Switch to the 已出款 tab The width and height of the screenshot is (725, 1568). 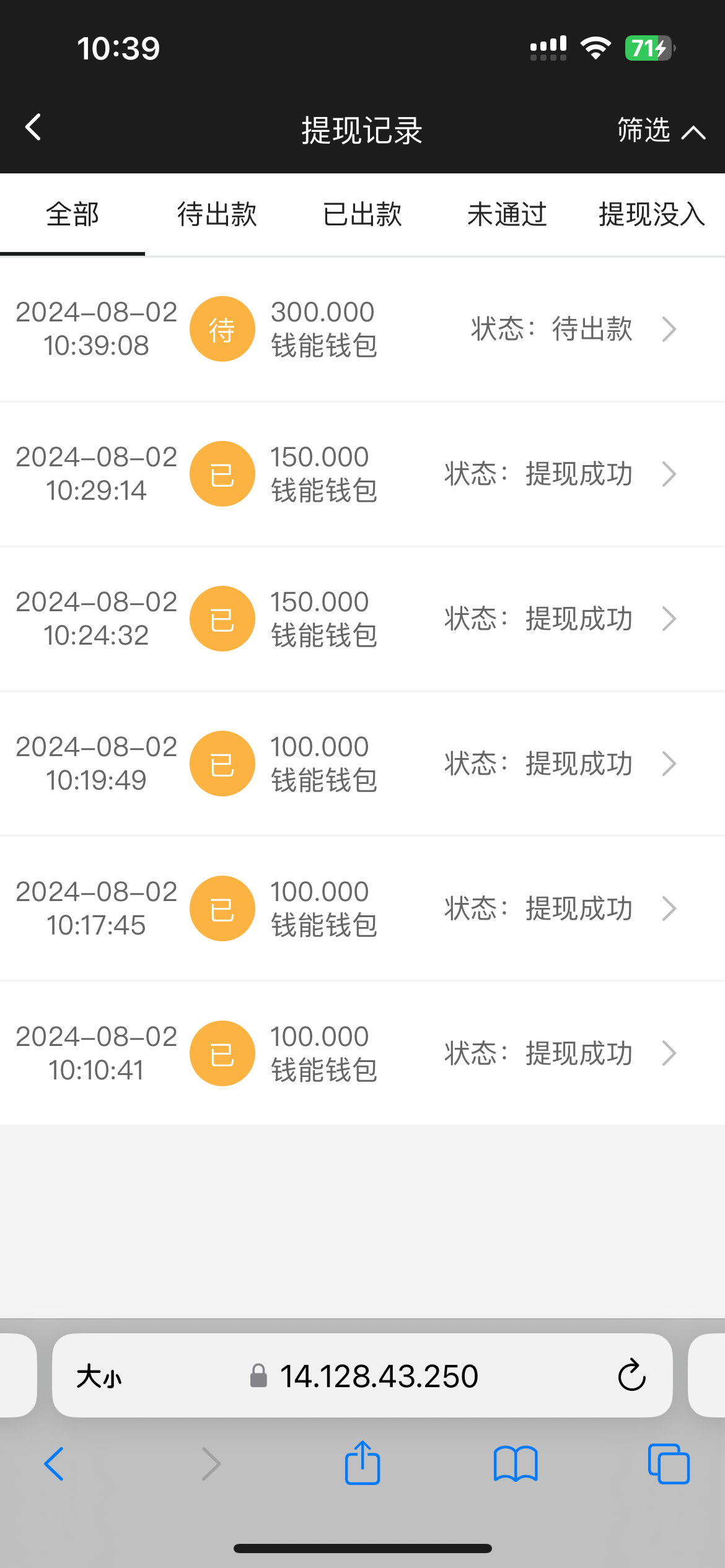pos(362,215)
